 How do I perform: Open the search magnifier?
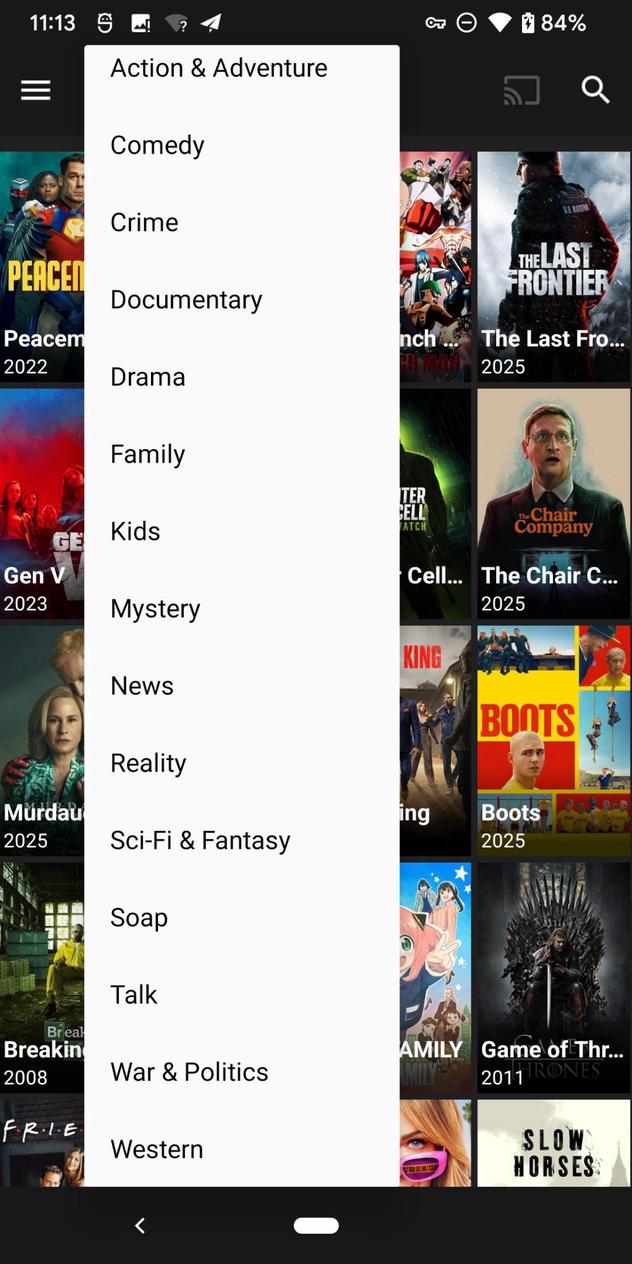point(595,90)
